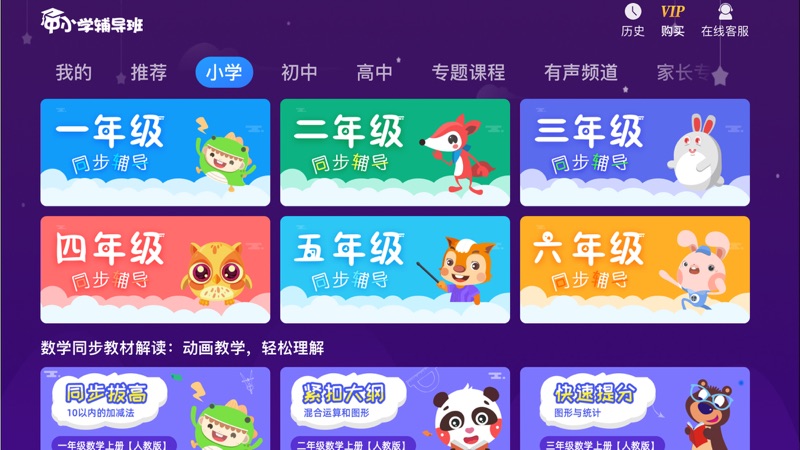
Task: Select the 三年级 同步辅导 card
Action: 635,152
